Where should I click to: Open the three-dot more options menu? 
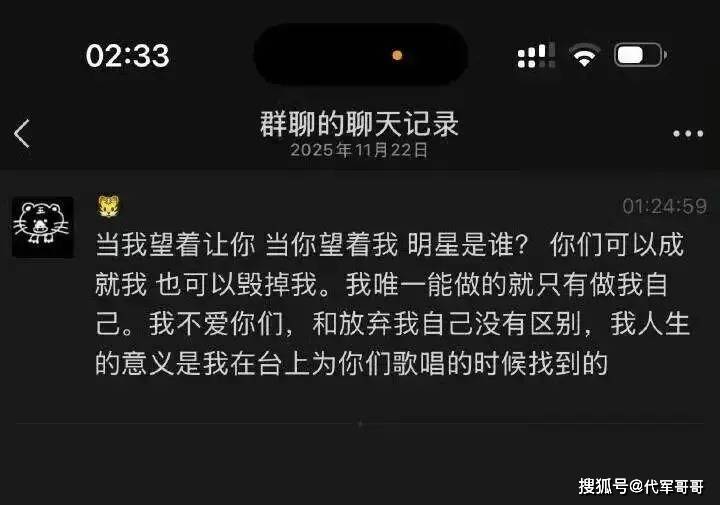pos(688,134)
